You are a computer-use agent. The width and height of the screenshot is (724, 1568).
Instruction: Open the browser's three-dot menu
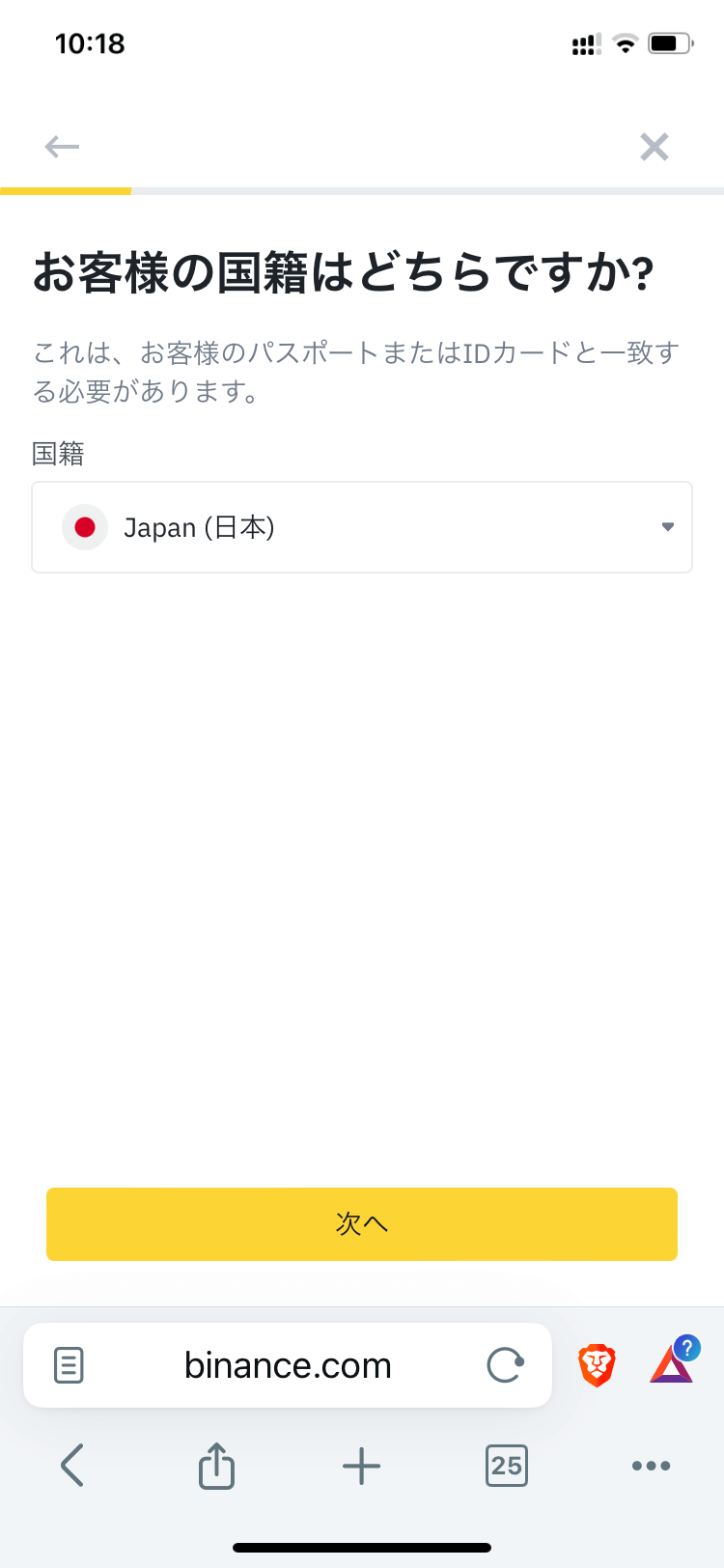pos(651,1466)
